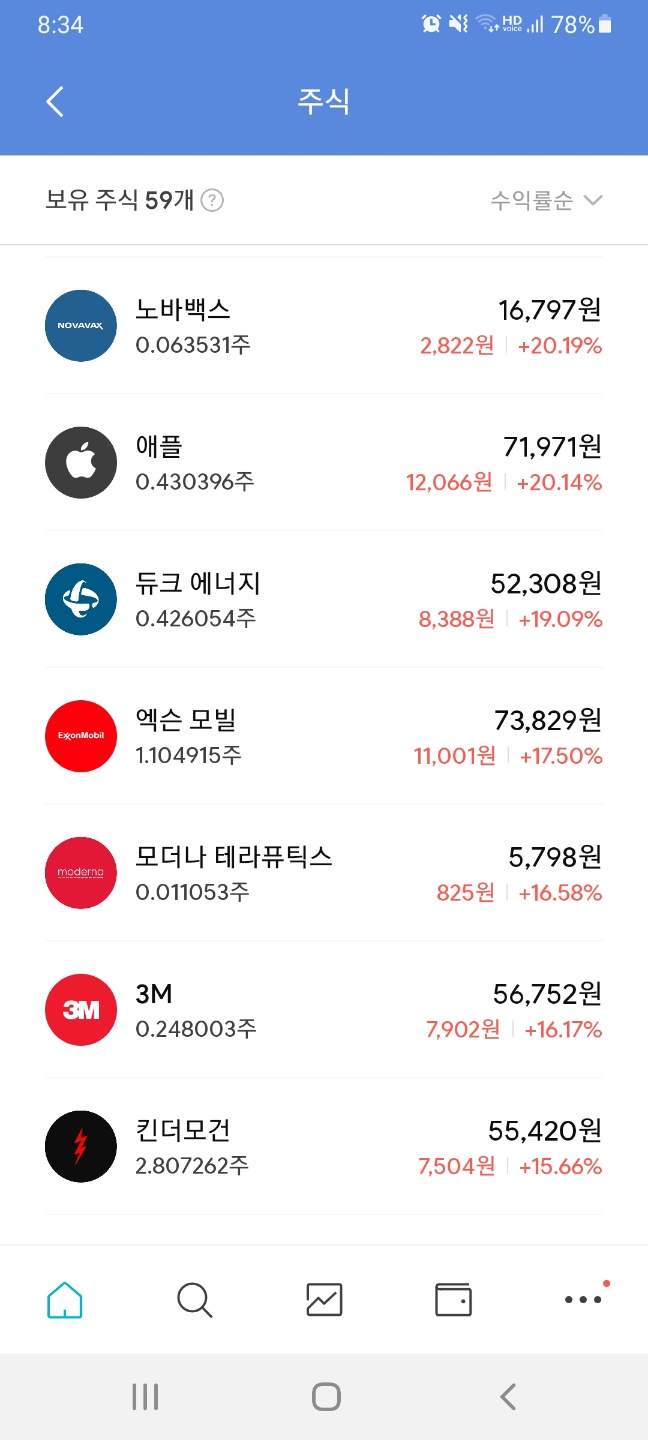Open 모더나 테라퓨틱스 stock details

click(324, 873)
